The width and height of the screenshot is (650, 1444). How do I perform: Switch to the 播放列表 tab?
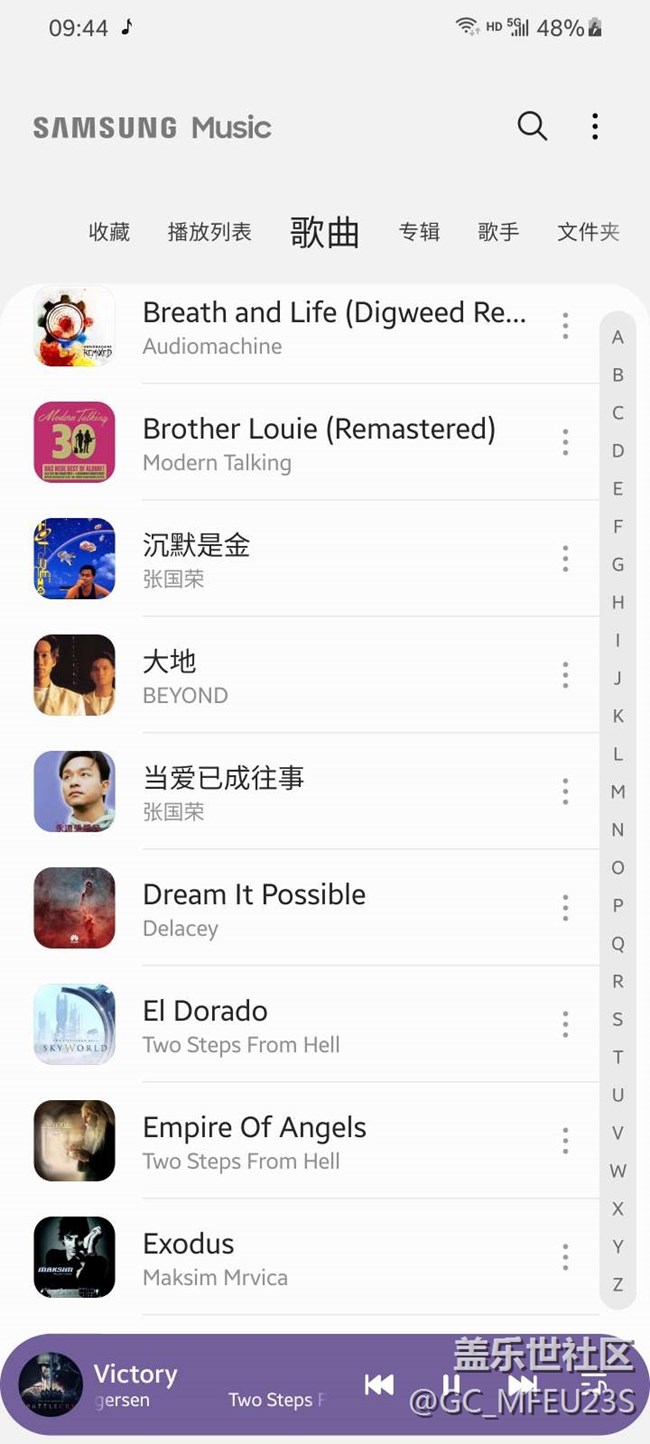pos(209,232)
